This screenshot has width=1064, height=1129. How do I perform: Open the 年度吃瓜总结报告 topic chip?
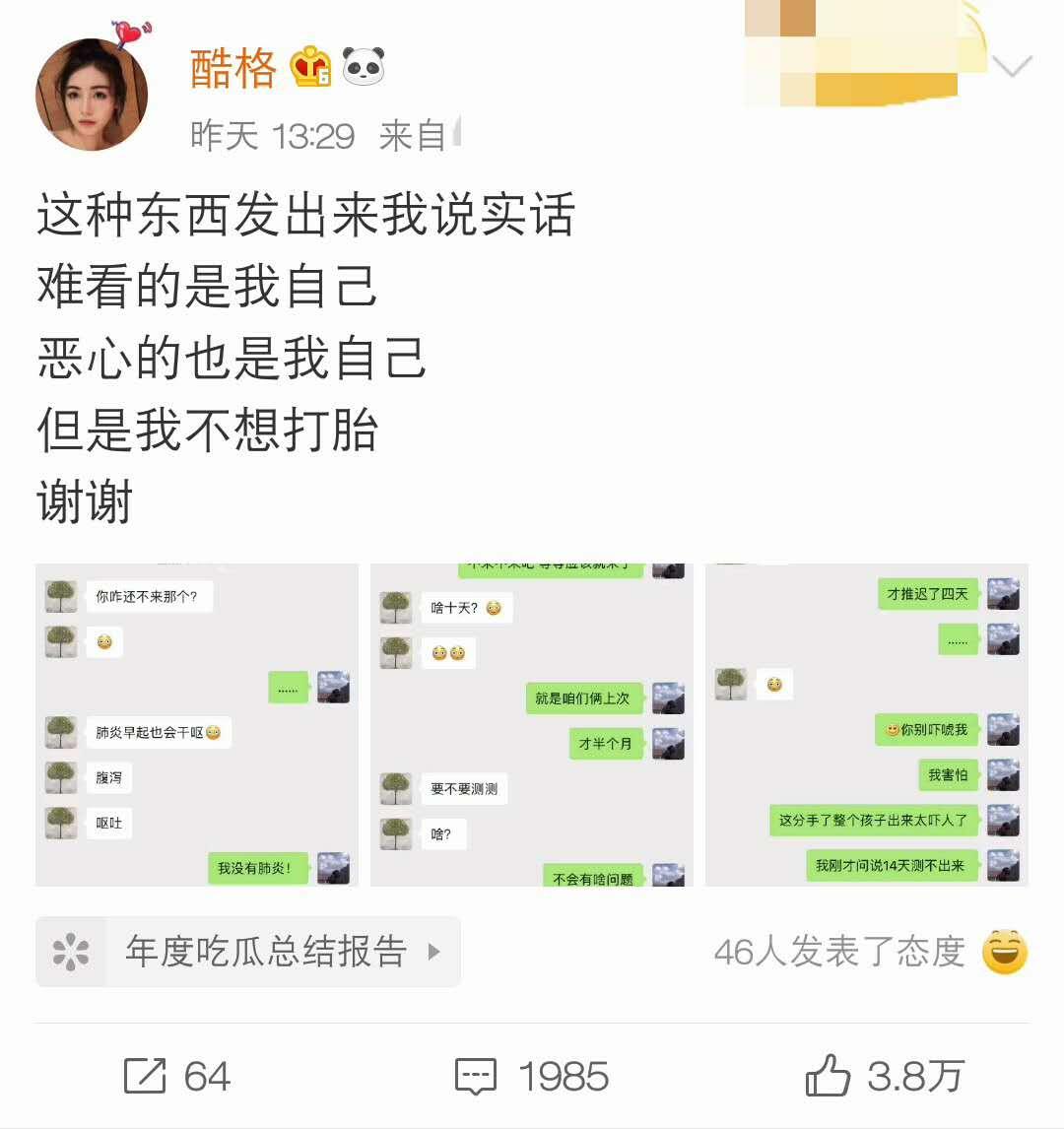pos(248,952)
